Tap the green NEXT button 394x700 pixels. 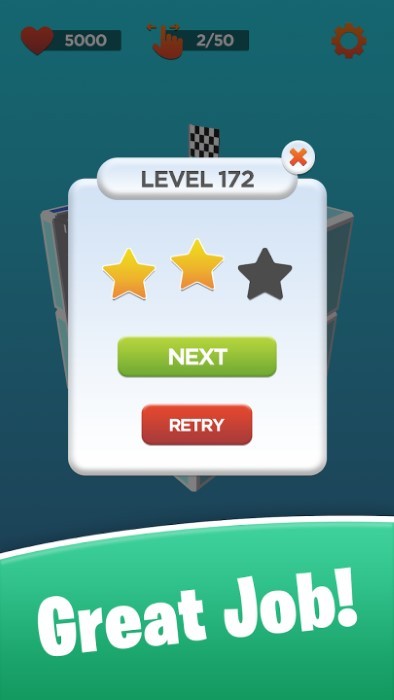click(197, 357)
